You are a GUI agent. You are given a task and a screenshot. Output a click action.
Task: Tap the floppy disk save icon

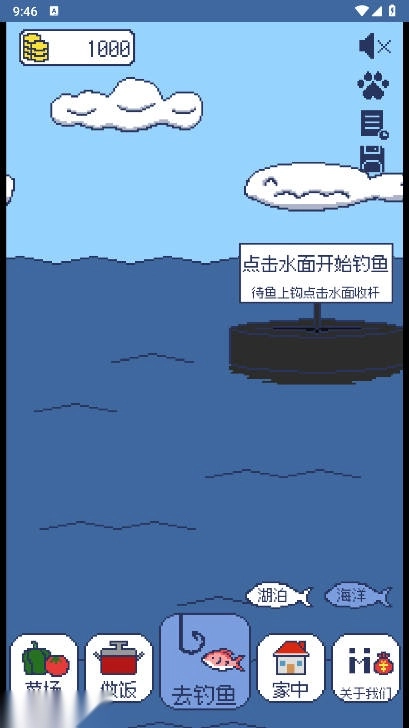(372, 159)
